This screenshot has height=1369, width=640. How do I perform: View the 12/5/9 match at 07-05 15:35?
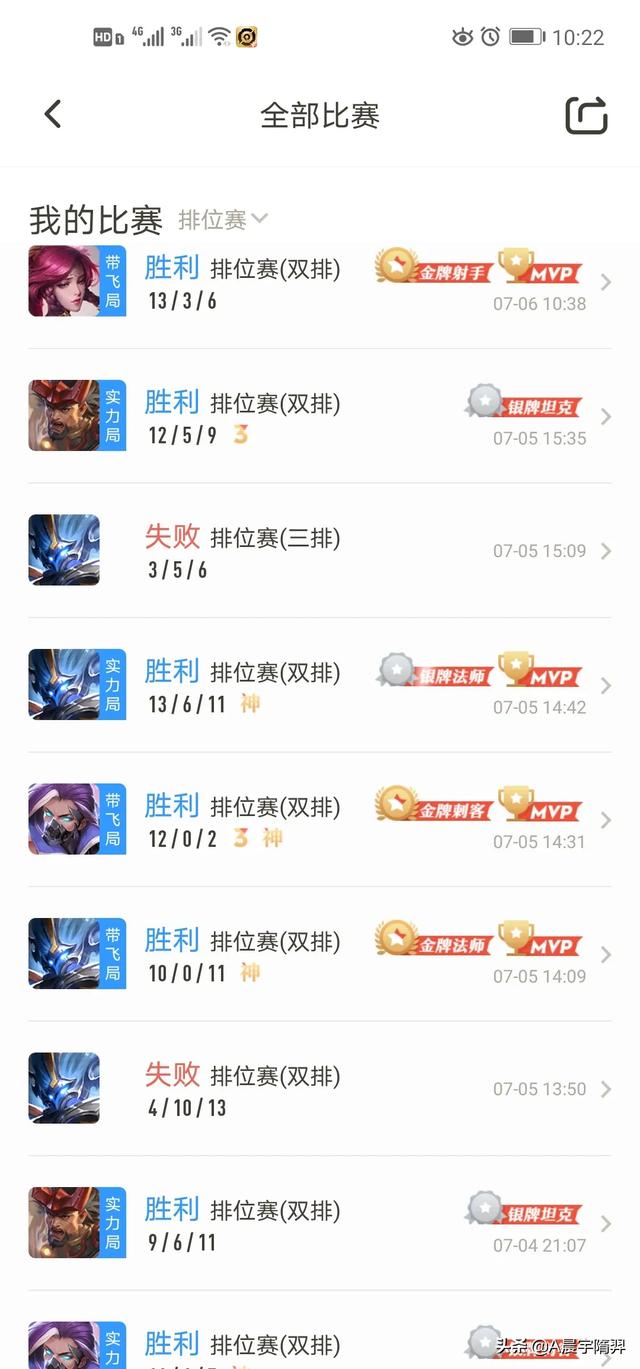pyautogui.click(x=320, y=417)
